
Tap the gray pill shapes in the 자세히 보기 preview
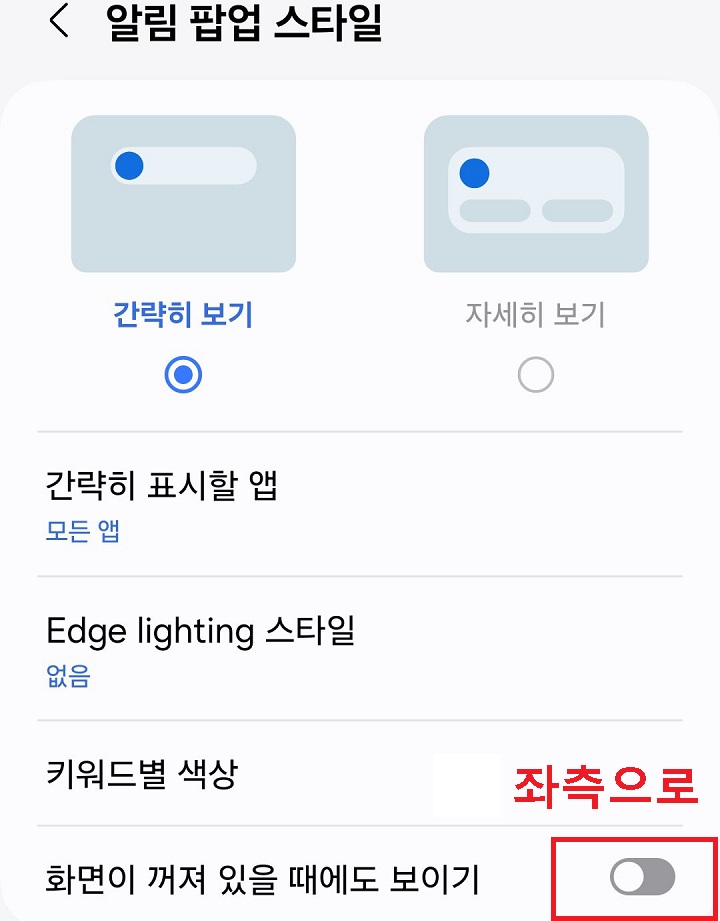coord(535,210)
